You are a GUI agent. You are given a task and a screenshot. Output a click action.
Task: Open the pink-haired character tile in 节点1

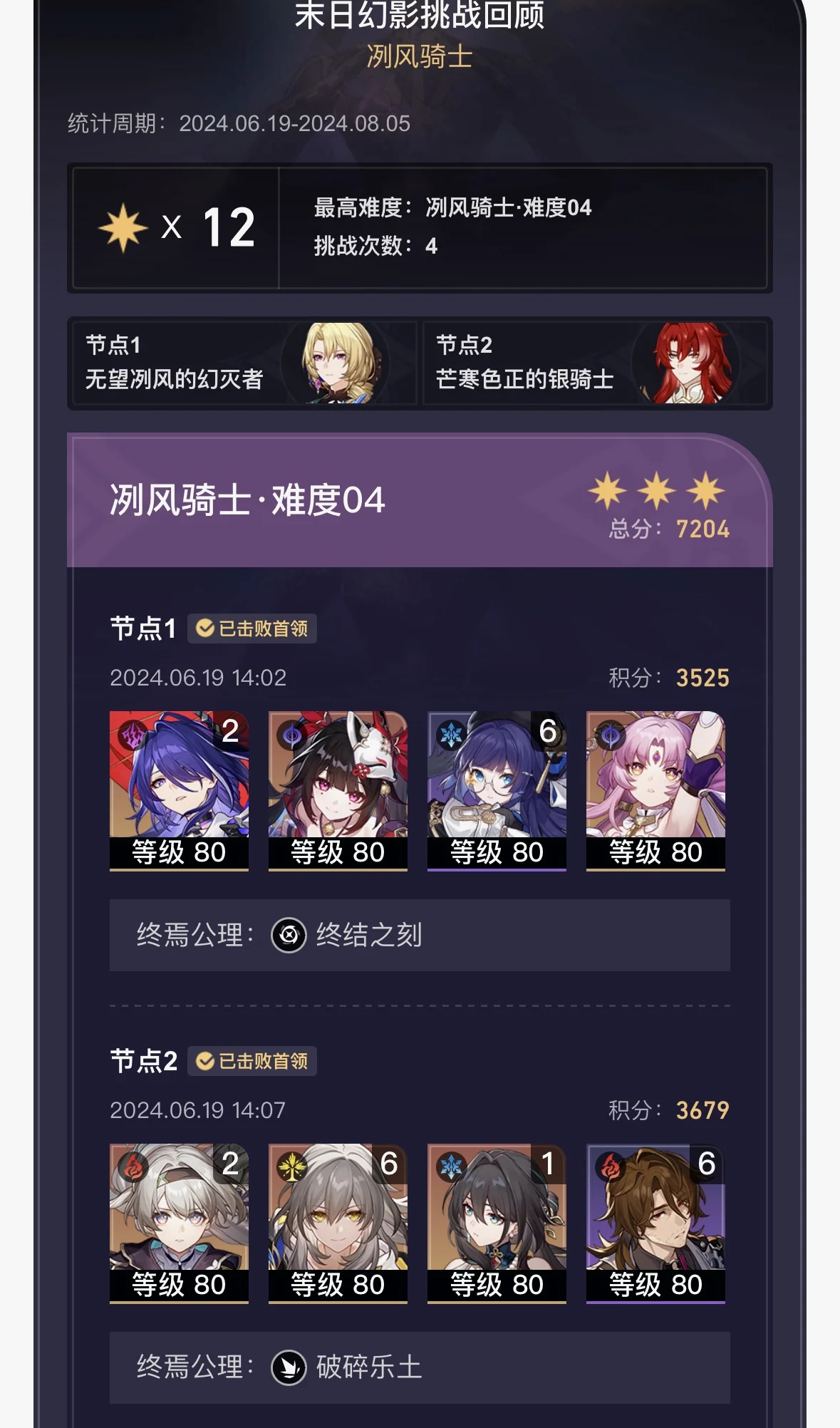[x=655, y=790]
